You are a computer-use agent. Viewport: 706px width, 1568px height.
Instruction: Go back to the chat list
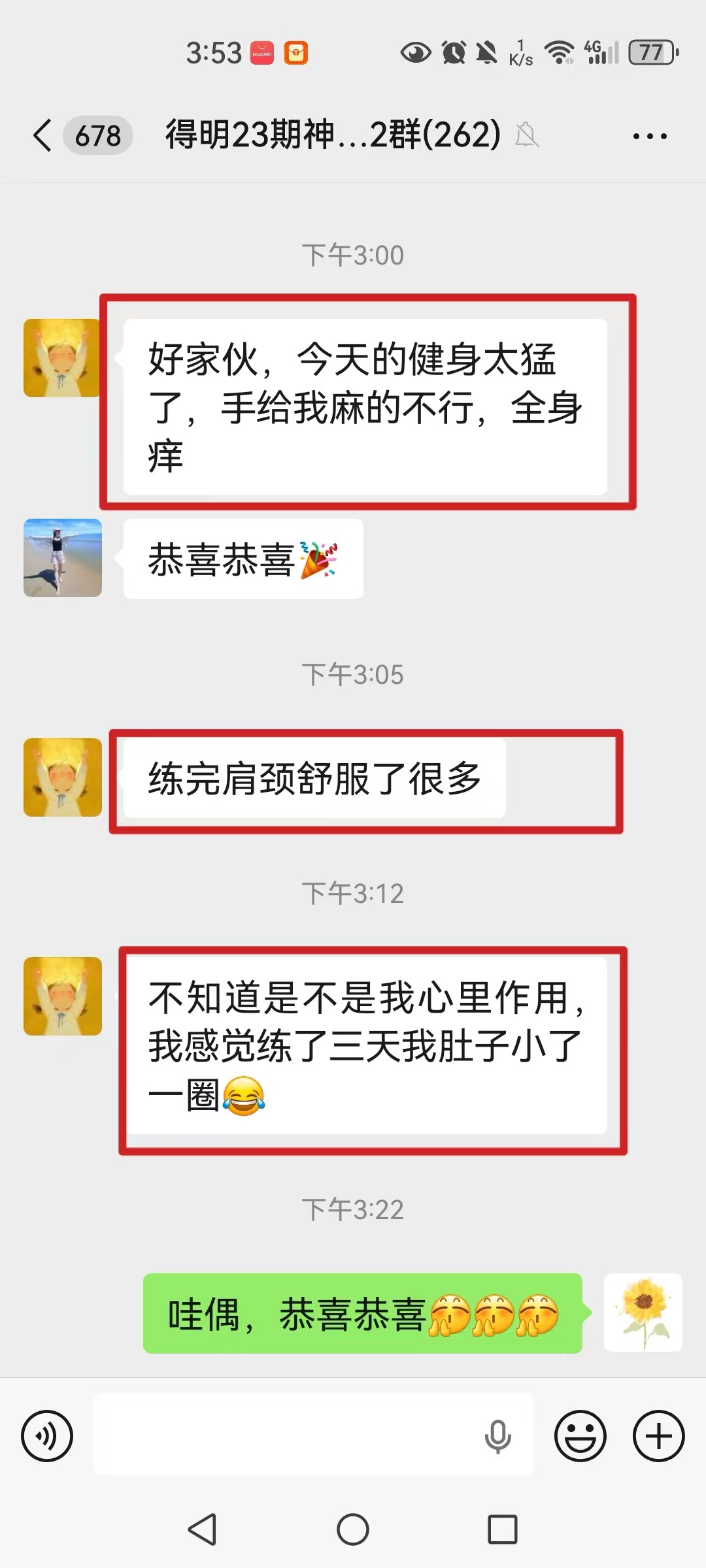click(x=43, y=136)
